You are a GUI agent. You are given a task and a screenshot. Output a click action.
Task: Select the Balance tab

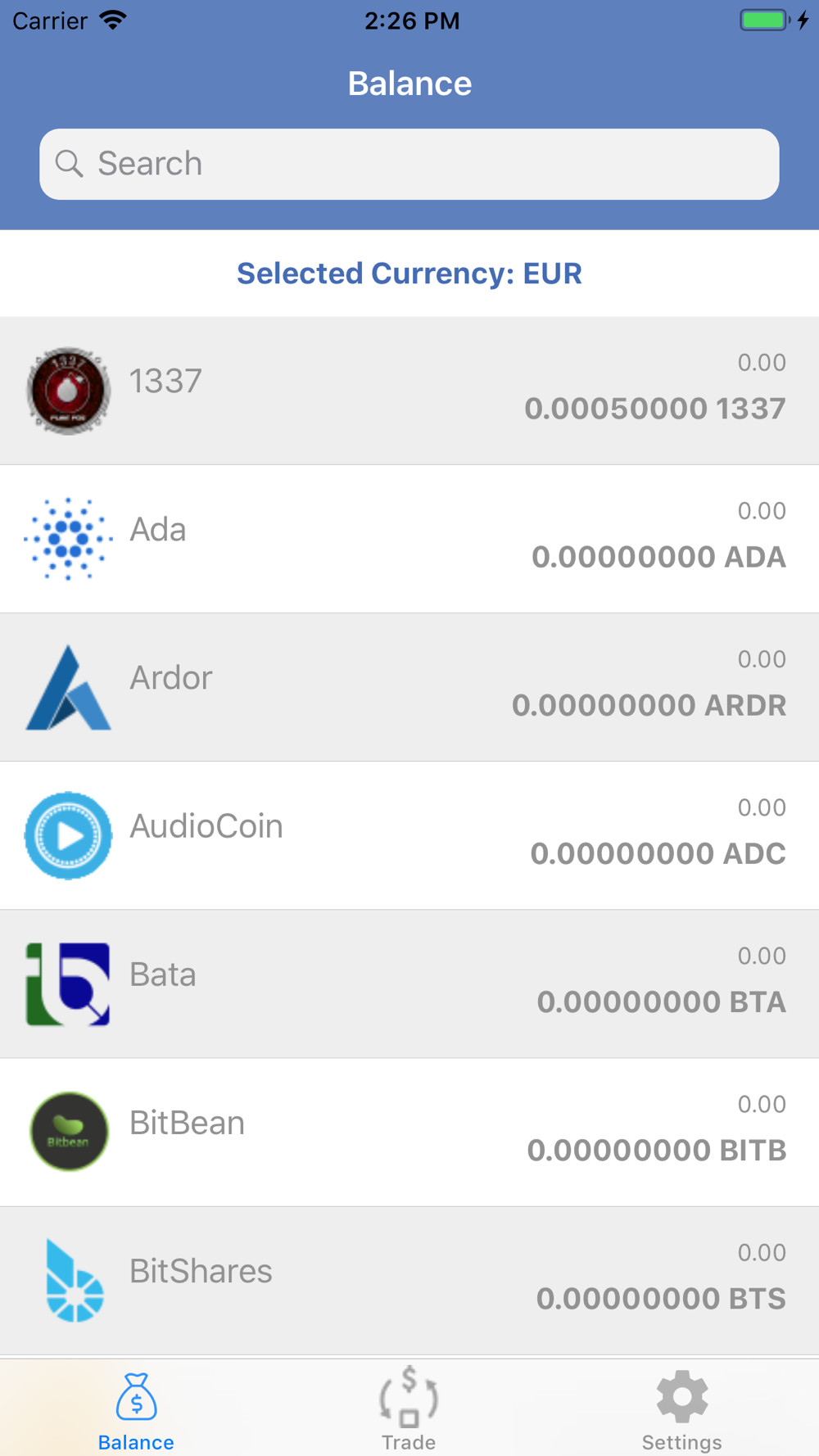[136, 1409]
